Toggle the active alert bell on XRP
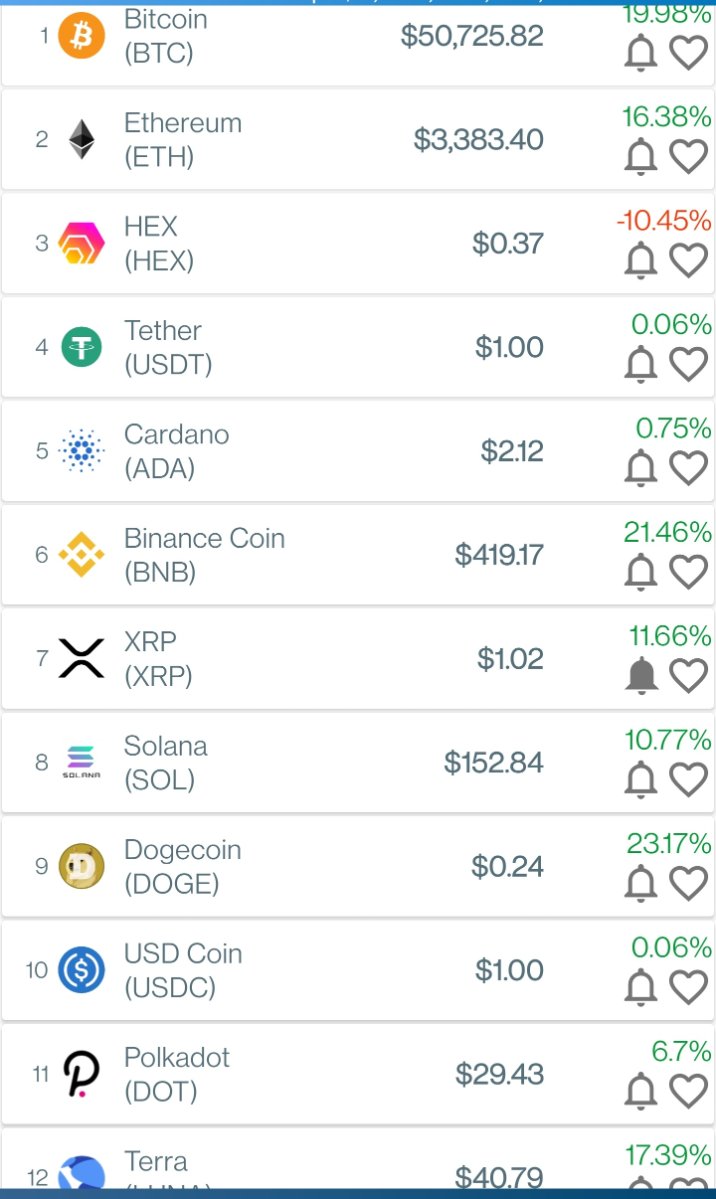Viewport: 716px width, 1199px height. point(641,676)
